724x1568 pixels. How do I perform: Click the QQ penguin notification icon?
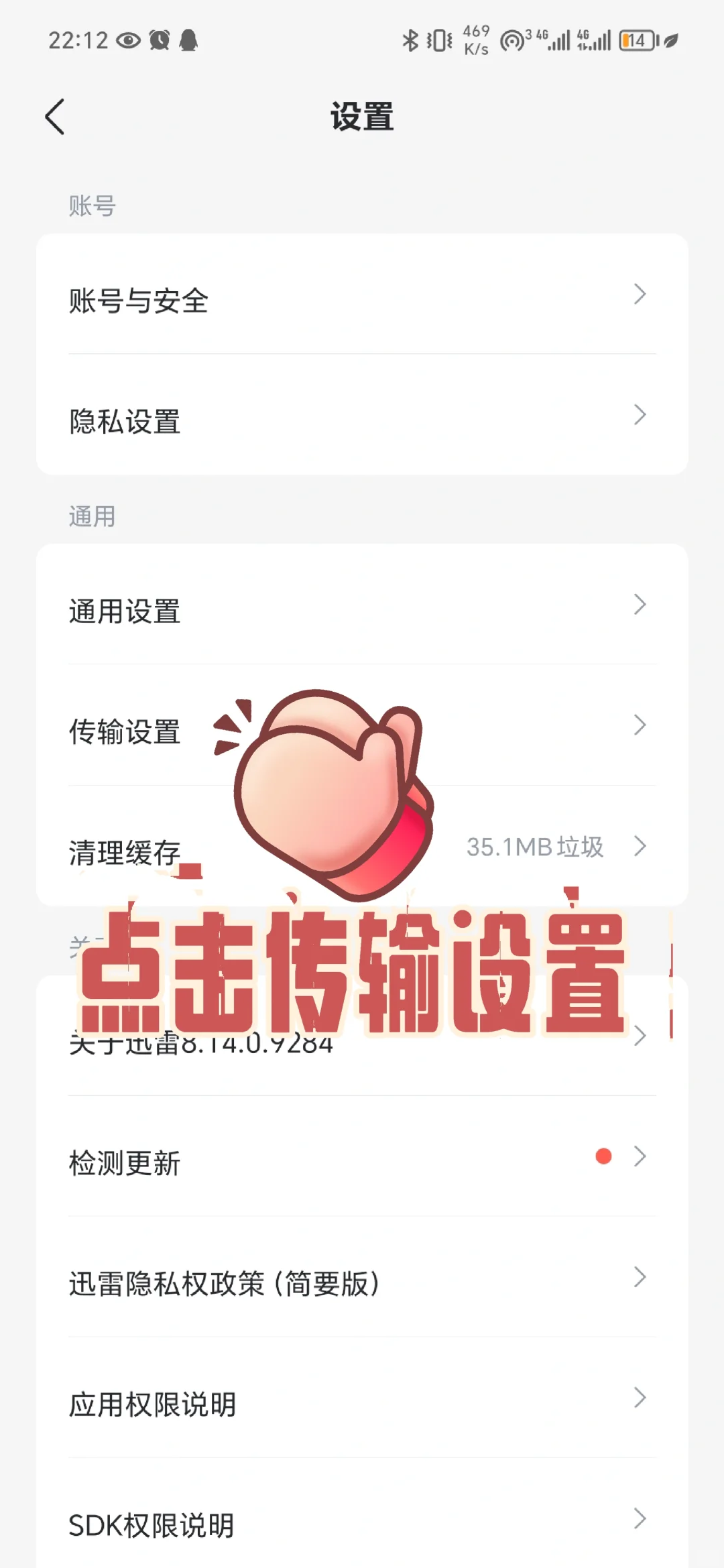(x=190, y=40)
